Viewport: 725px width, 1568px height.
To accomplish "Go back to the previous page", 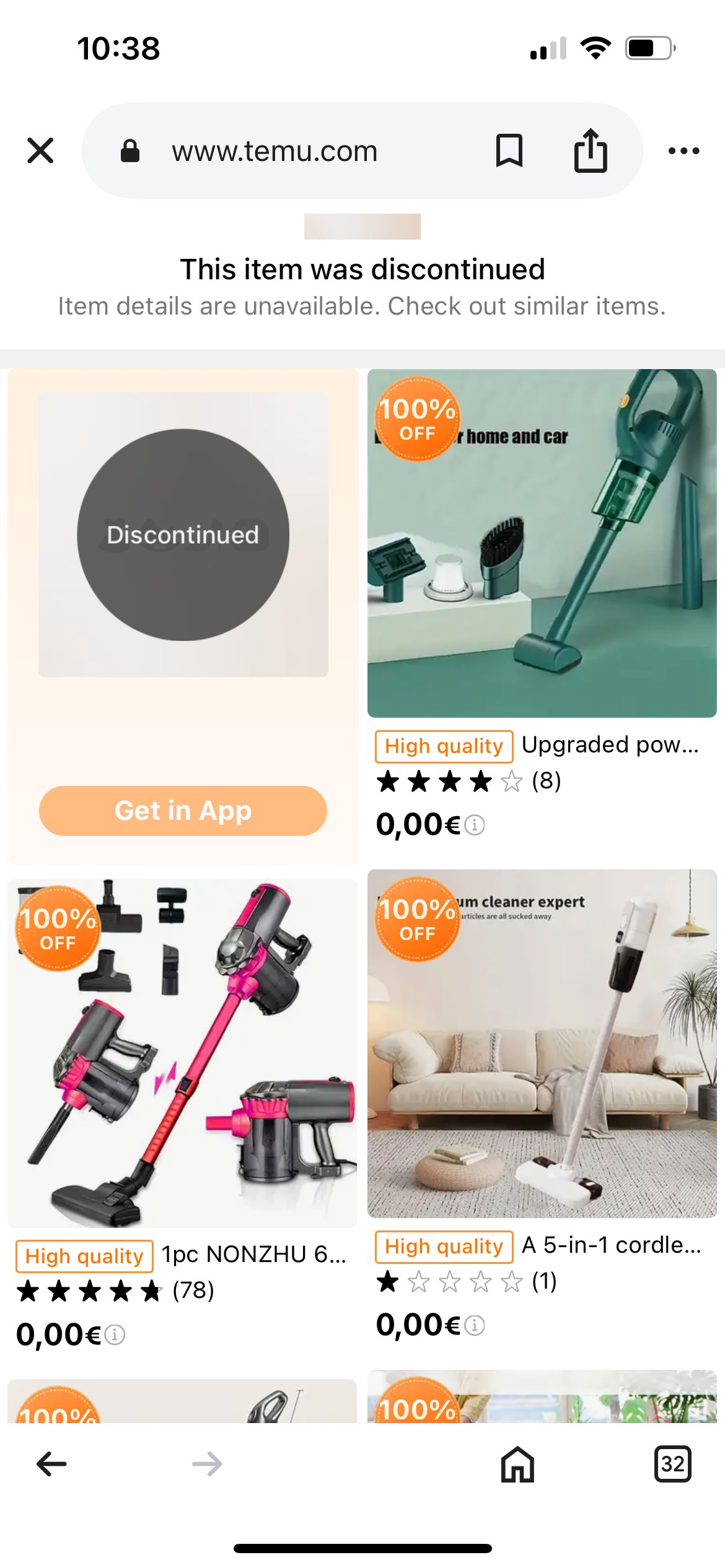I will (x=51, y=1464).
